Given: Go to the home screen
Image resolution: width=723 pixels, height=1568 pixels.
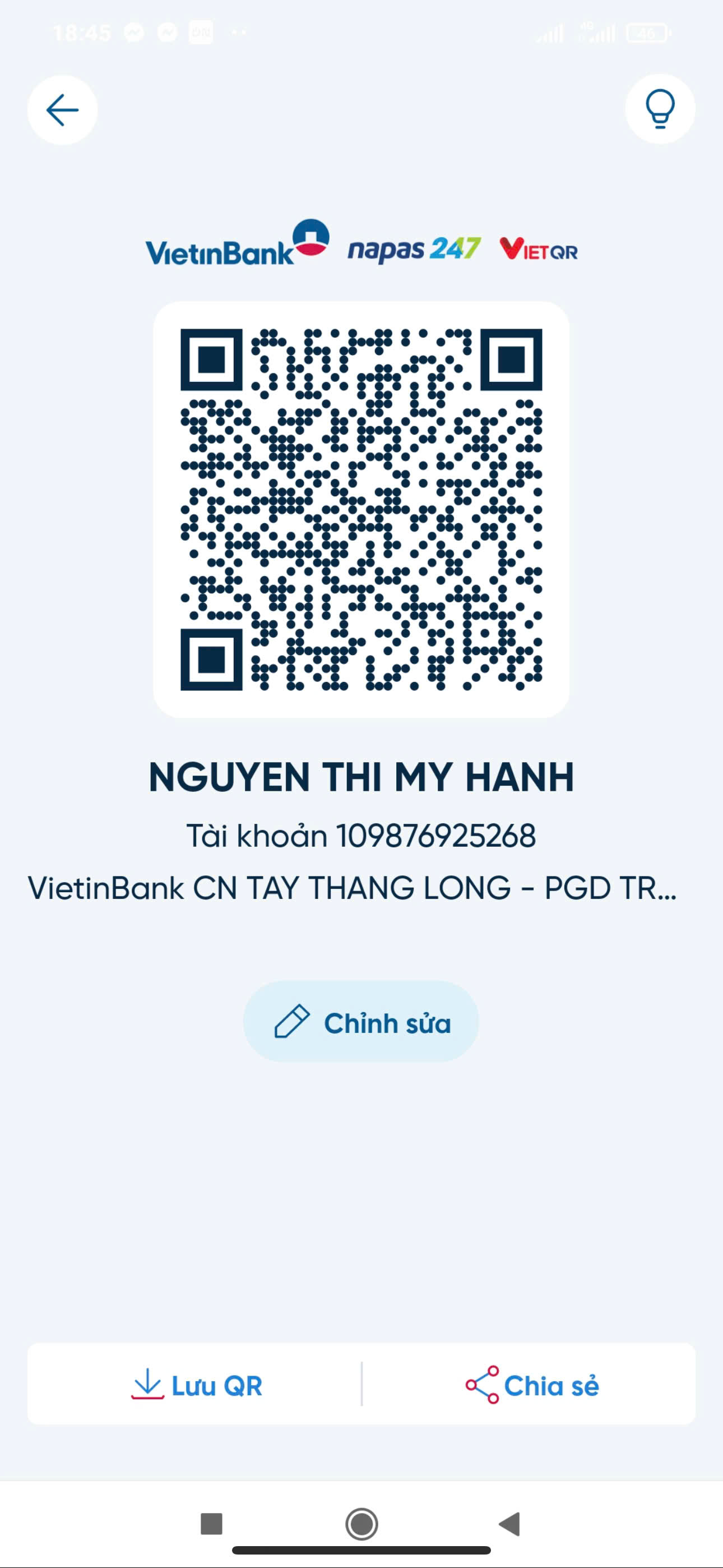Looking at the screenshot, I should (x=361, y=1524).
